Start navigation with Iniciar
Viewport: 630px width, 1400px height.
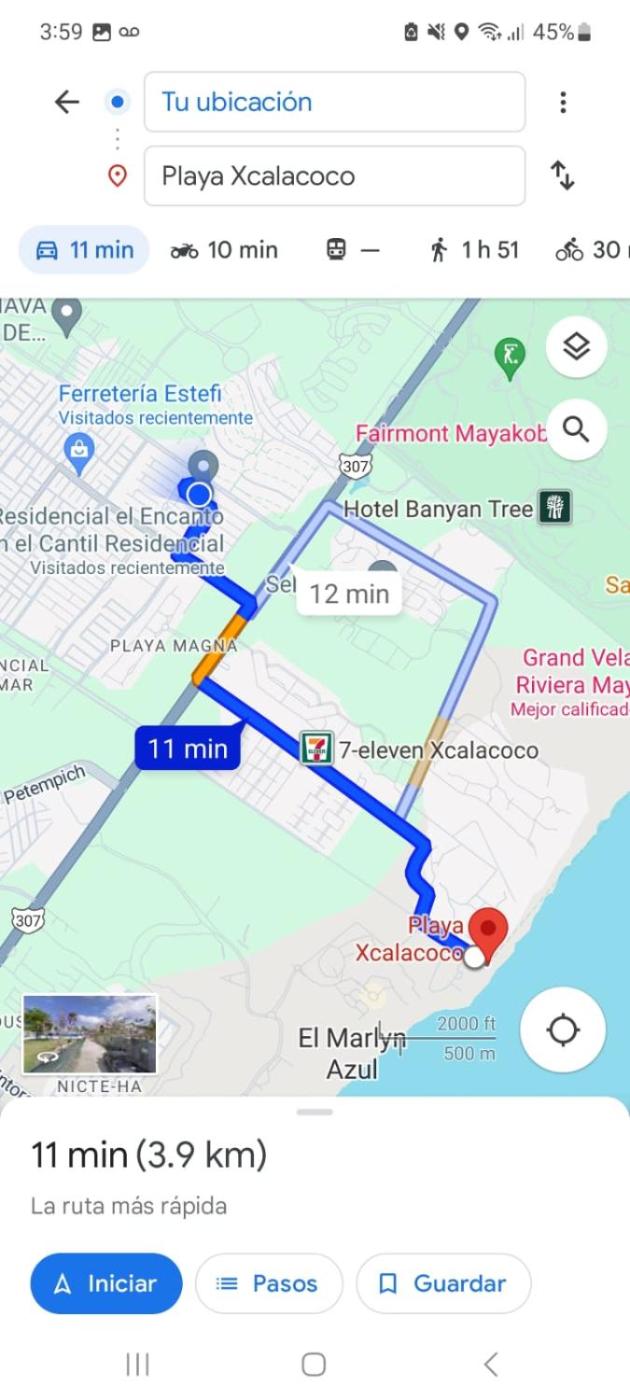[106, 1284]
